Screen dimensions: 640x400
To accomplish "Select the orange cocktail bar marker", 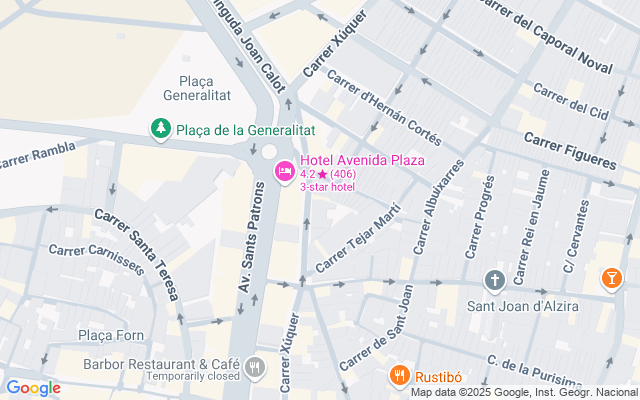I will [x=610, y=279].
